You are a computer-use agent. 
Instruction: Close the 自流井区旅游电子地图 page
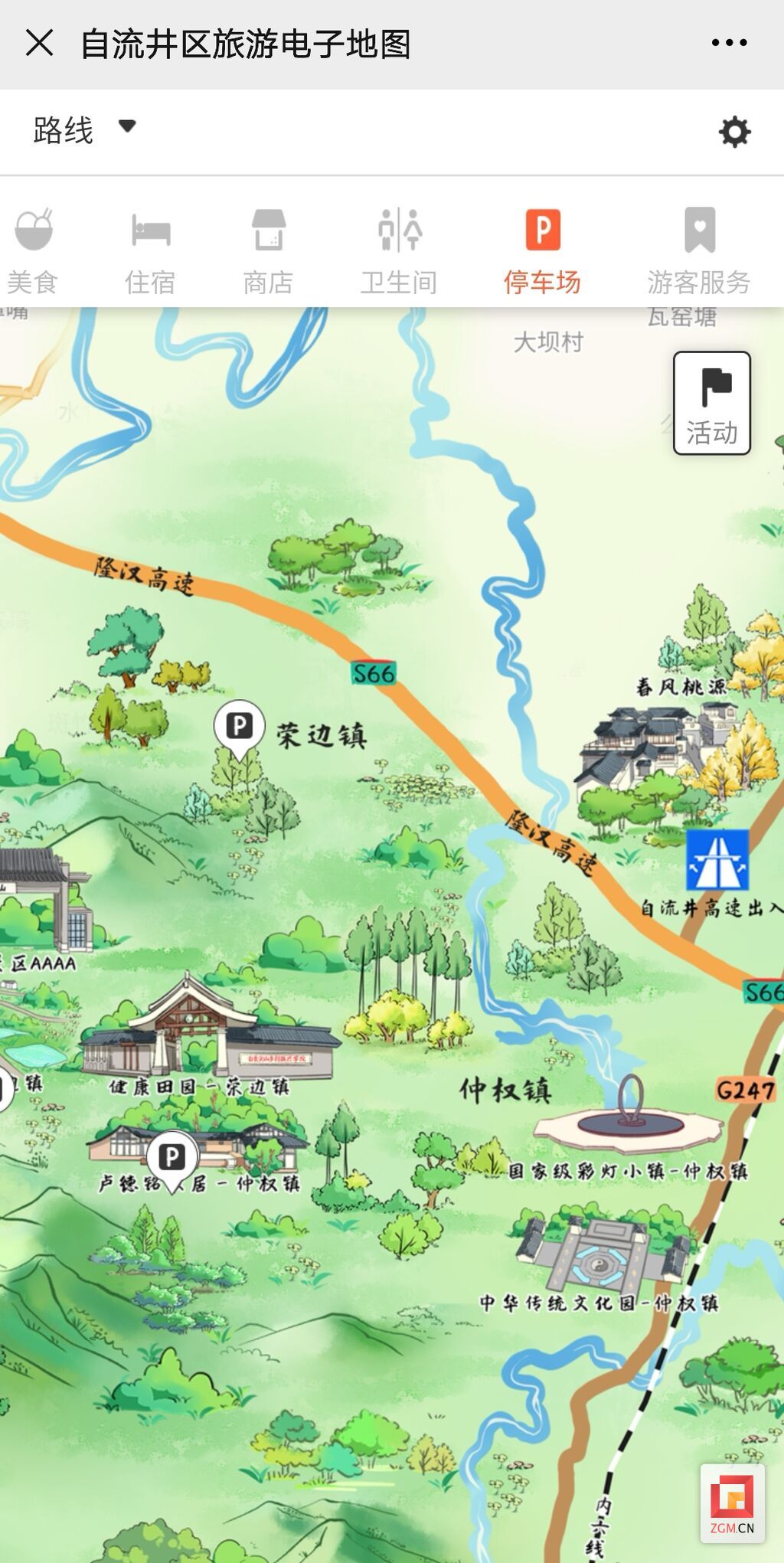(39, 43)
